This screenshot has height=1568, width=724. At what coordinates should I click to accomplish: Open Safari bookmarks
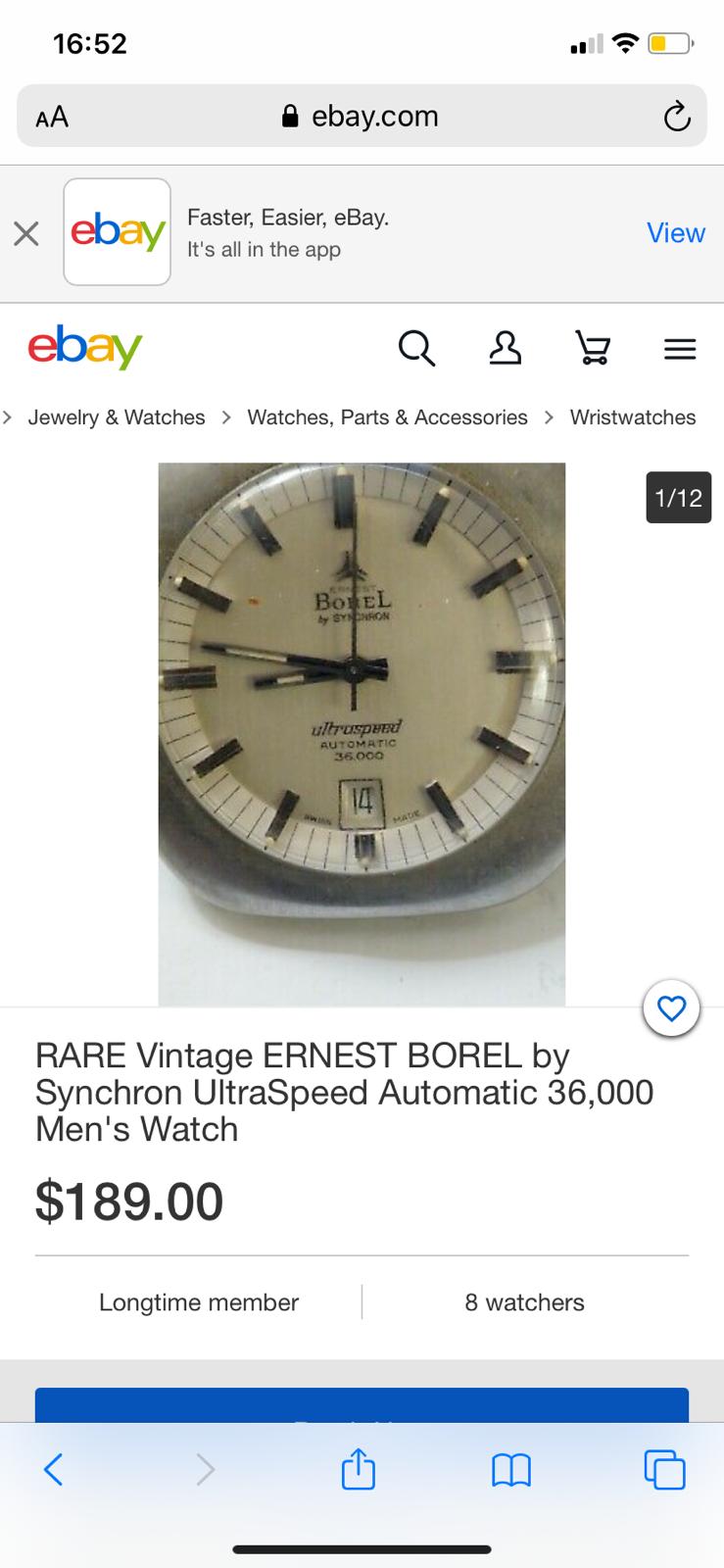pos(510,1470)
